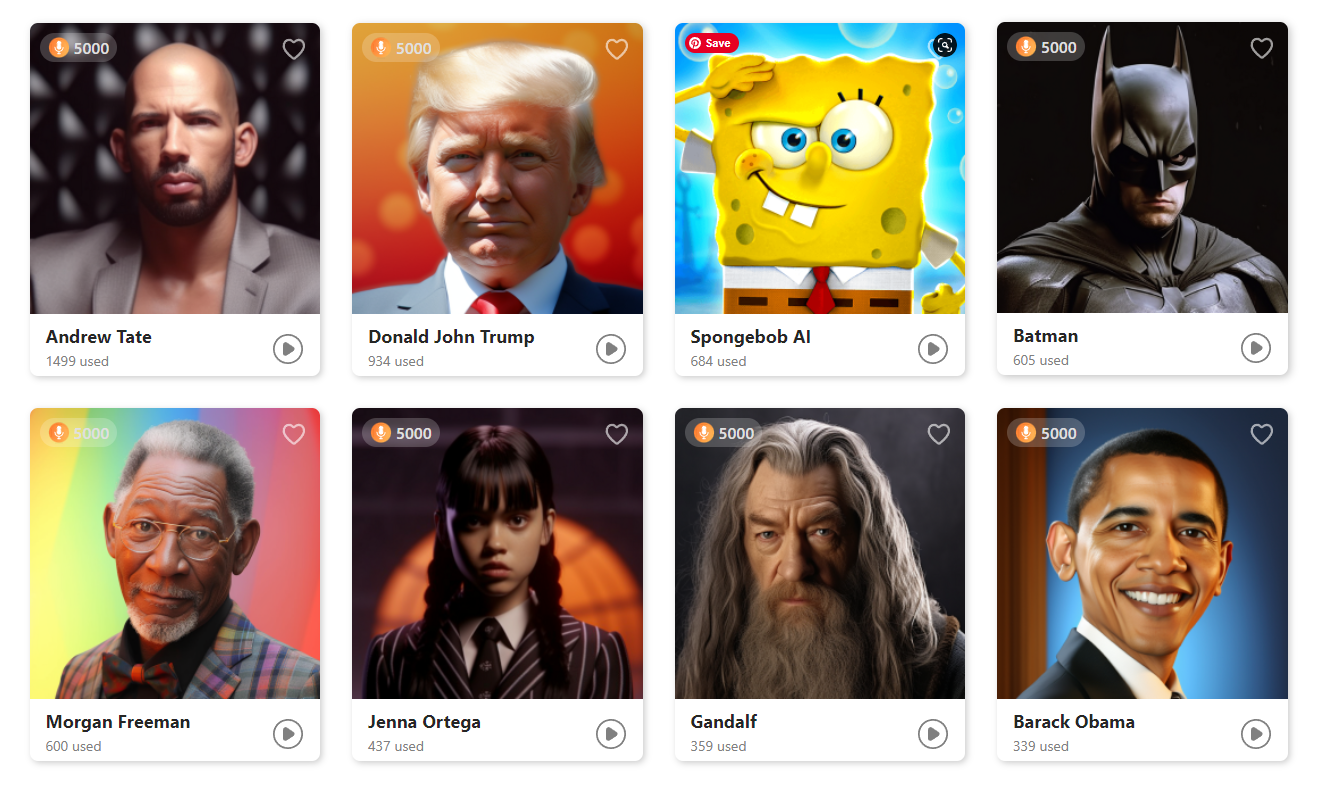Open the Spongebob AI voice card
The image size is (1323, 785).
point(819,180)
